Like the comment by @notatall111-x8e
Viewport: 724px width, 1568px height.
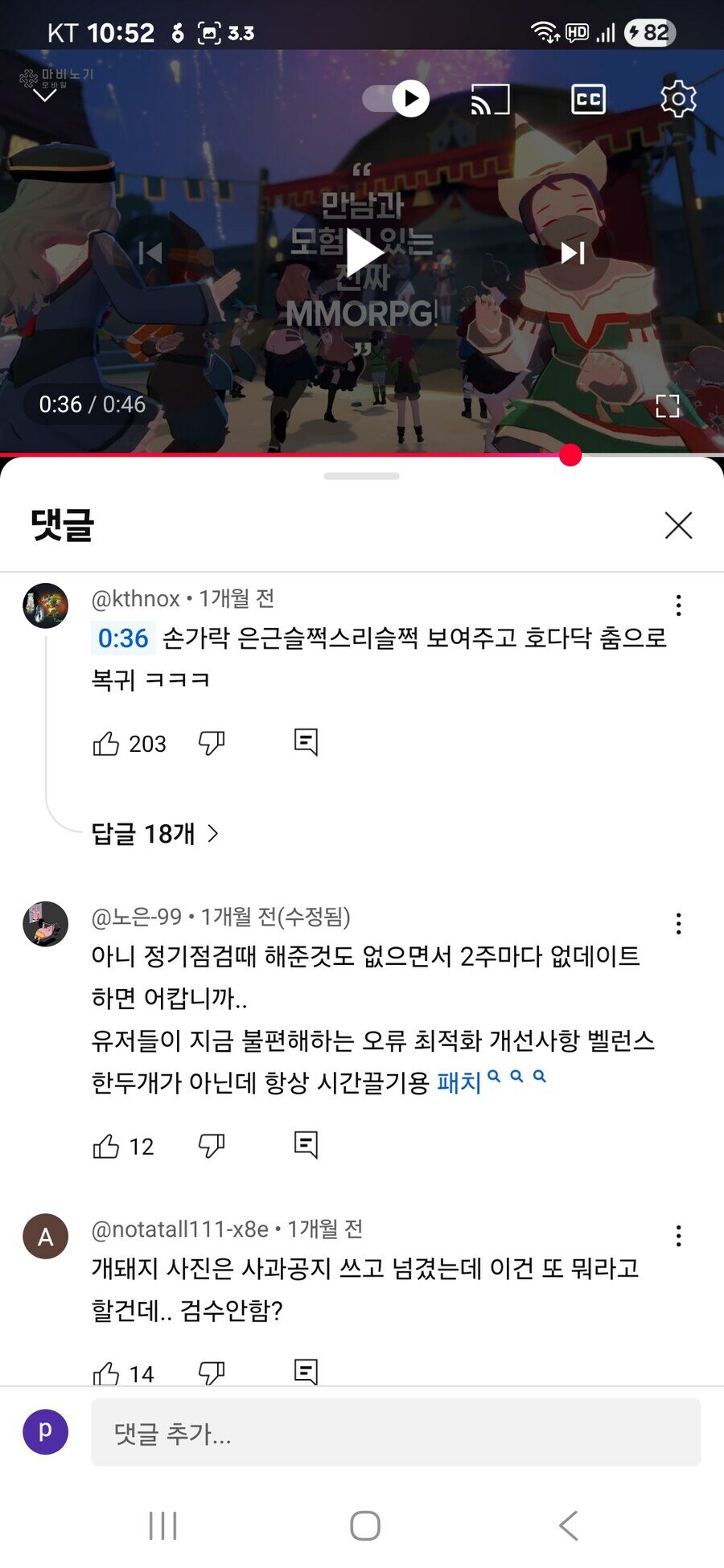point(106,1373)
